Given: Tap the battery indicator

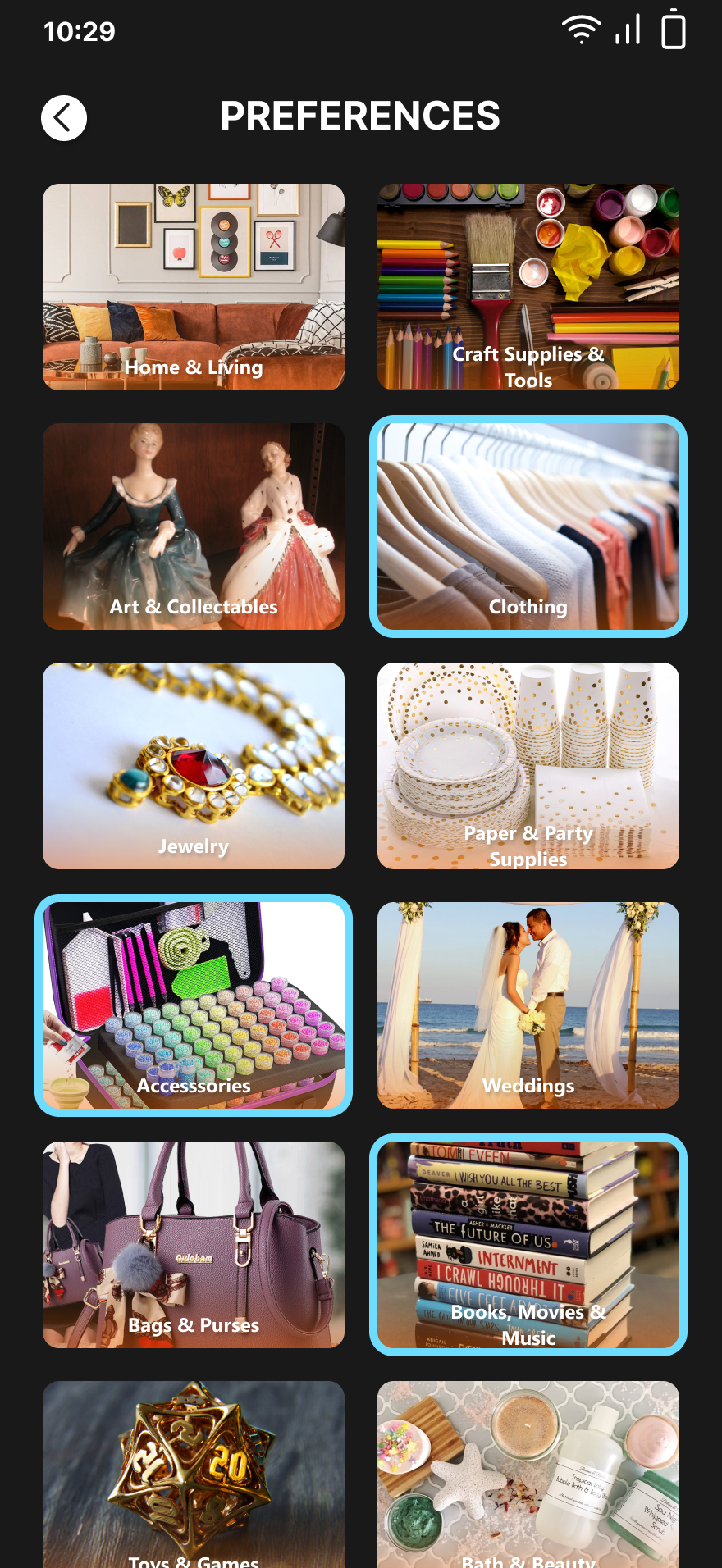Looking at the screenshot, I should tap(673, 30).
